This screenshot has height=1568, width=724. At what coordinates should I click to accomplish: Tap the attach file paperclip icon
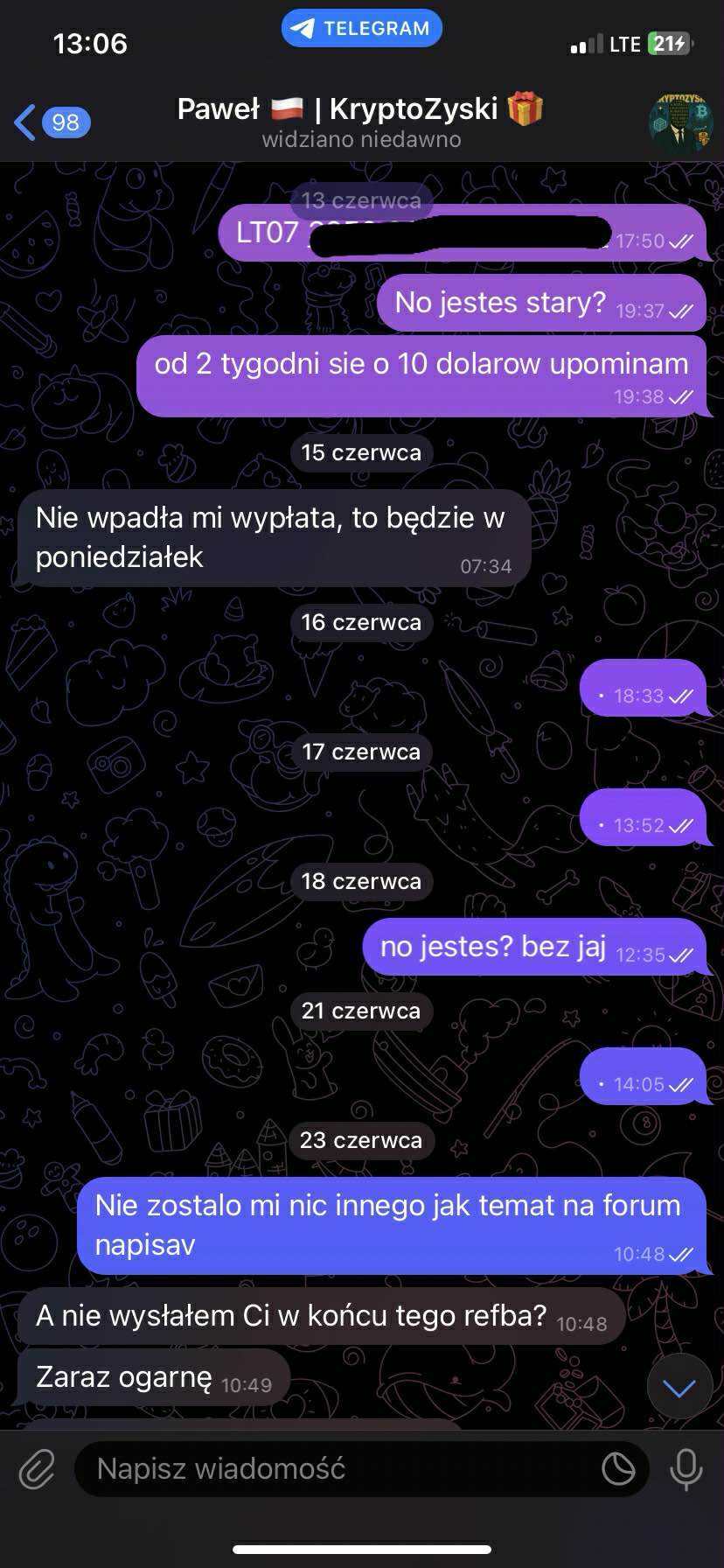tap(37, 1469)
